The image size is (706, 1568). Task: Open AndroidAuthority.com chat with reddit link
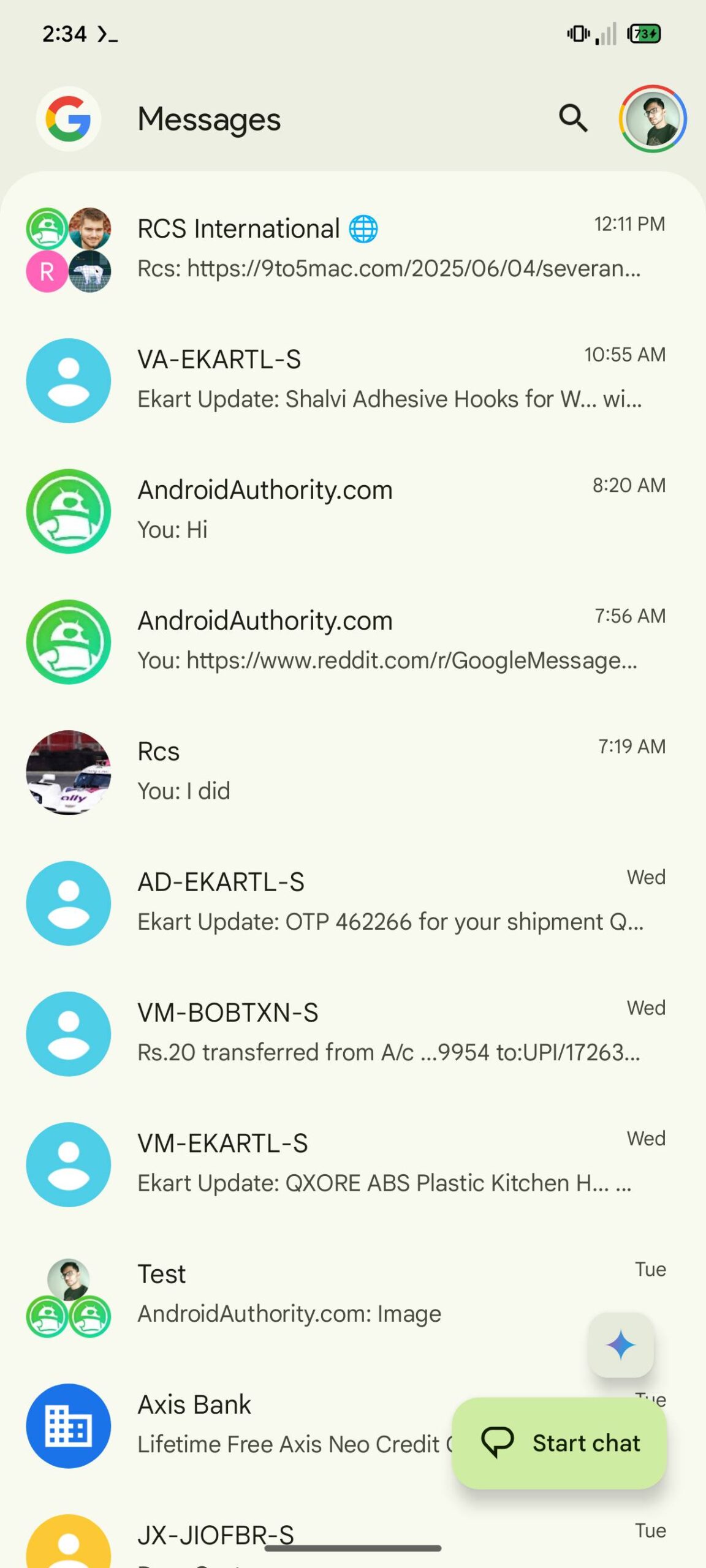[x=368, y=641]
